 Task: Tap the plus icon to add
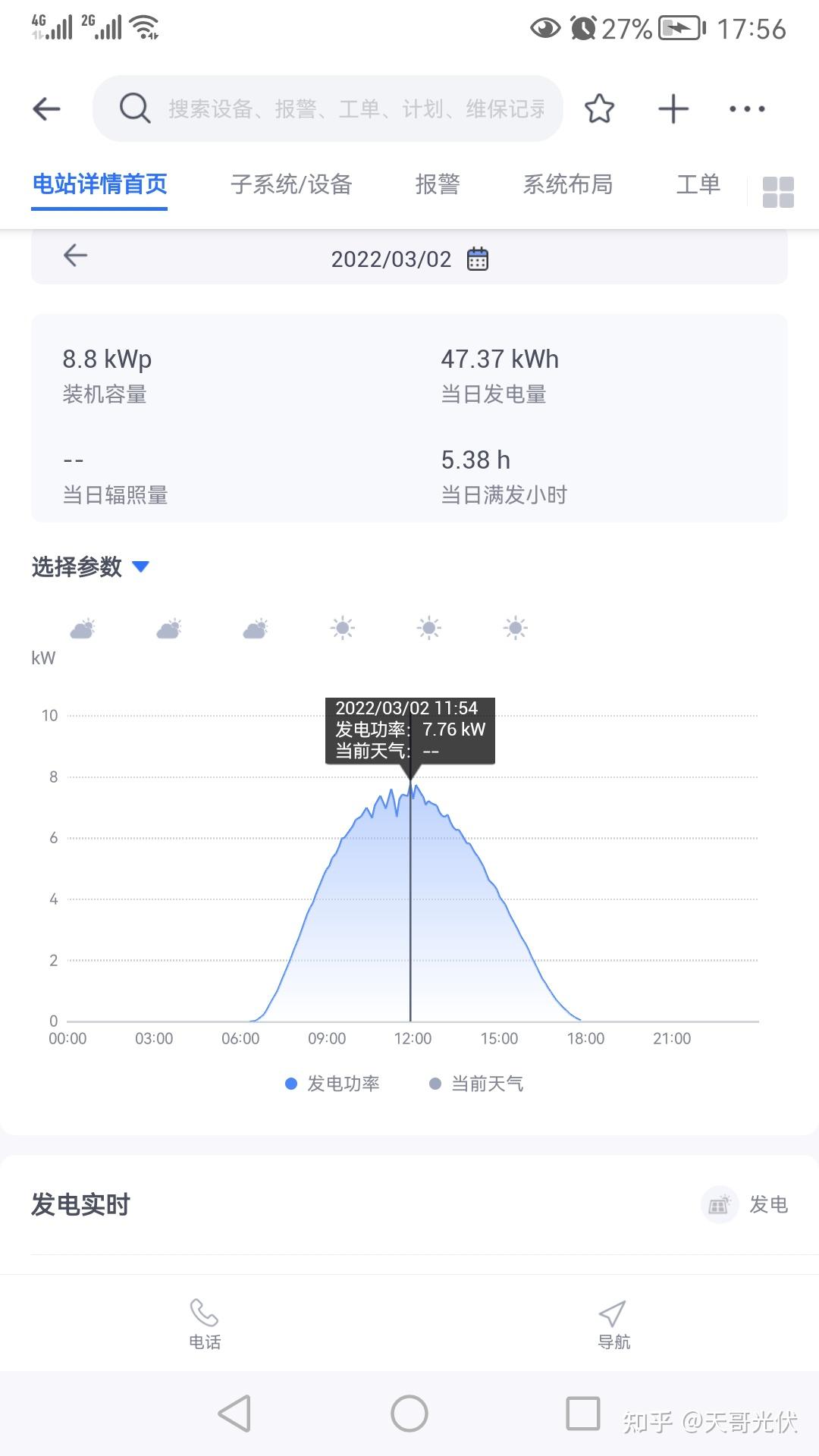(673, 109)
